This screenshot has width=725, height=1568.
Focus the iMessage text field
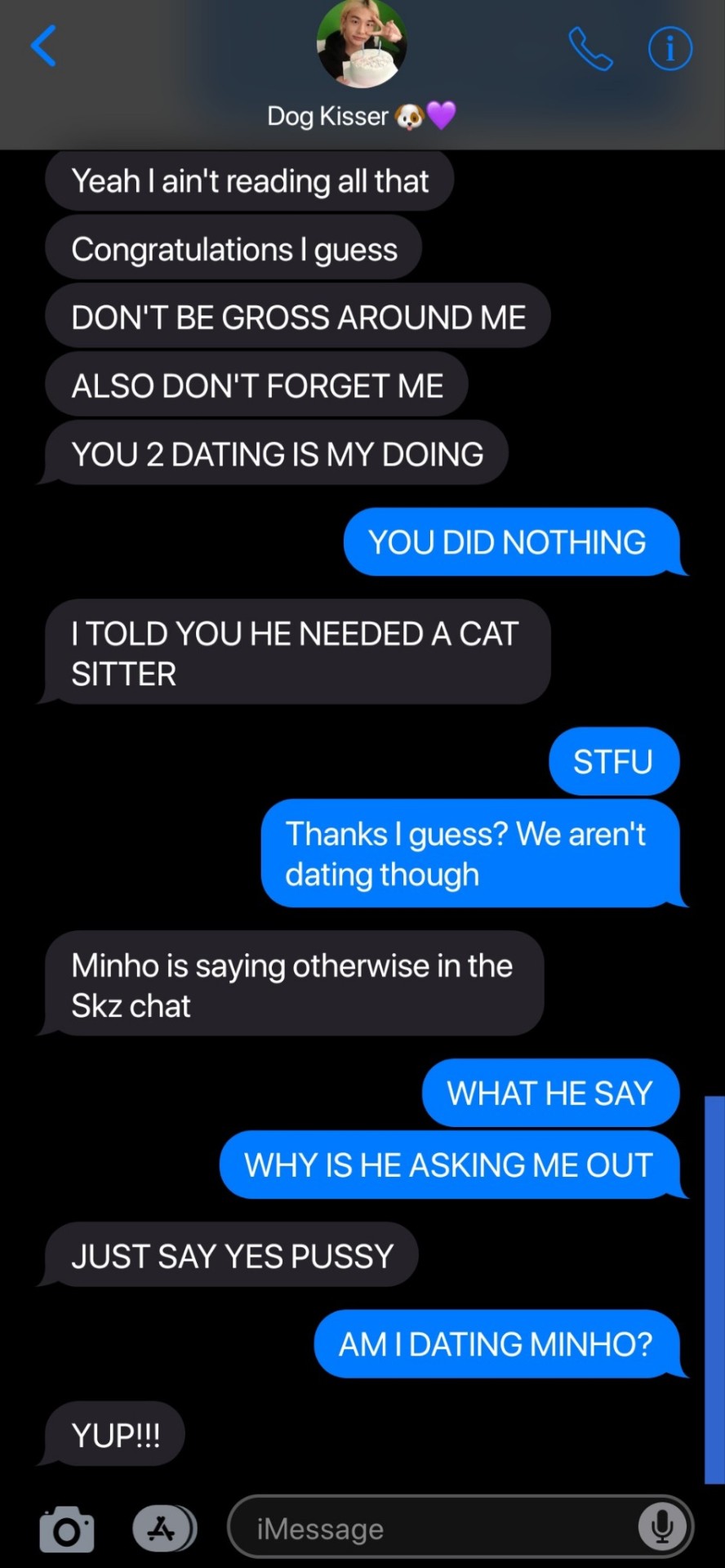(433, 1528)
